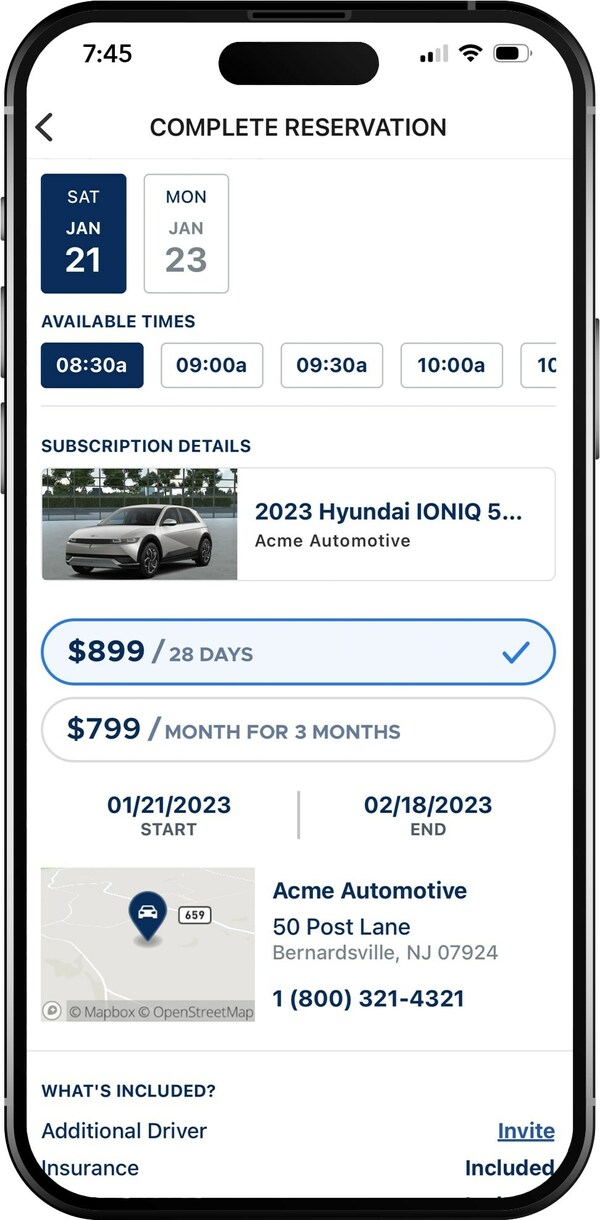Pick the 08:30a time slot
This screenshot has width=600, height=1220.
pos(92,365)
